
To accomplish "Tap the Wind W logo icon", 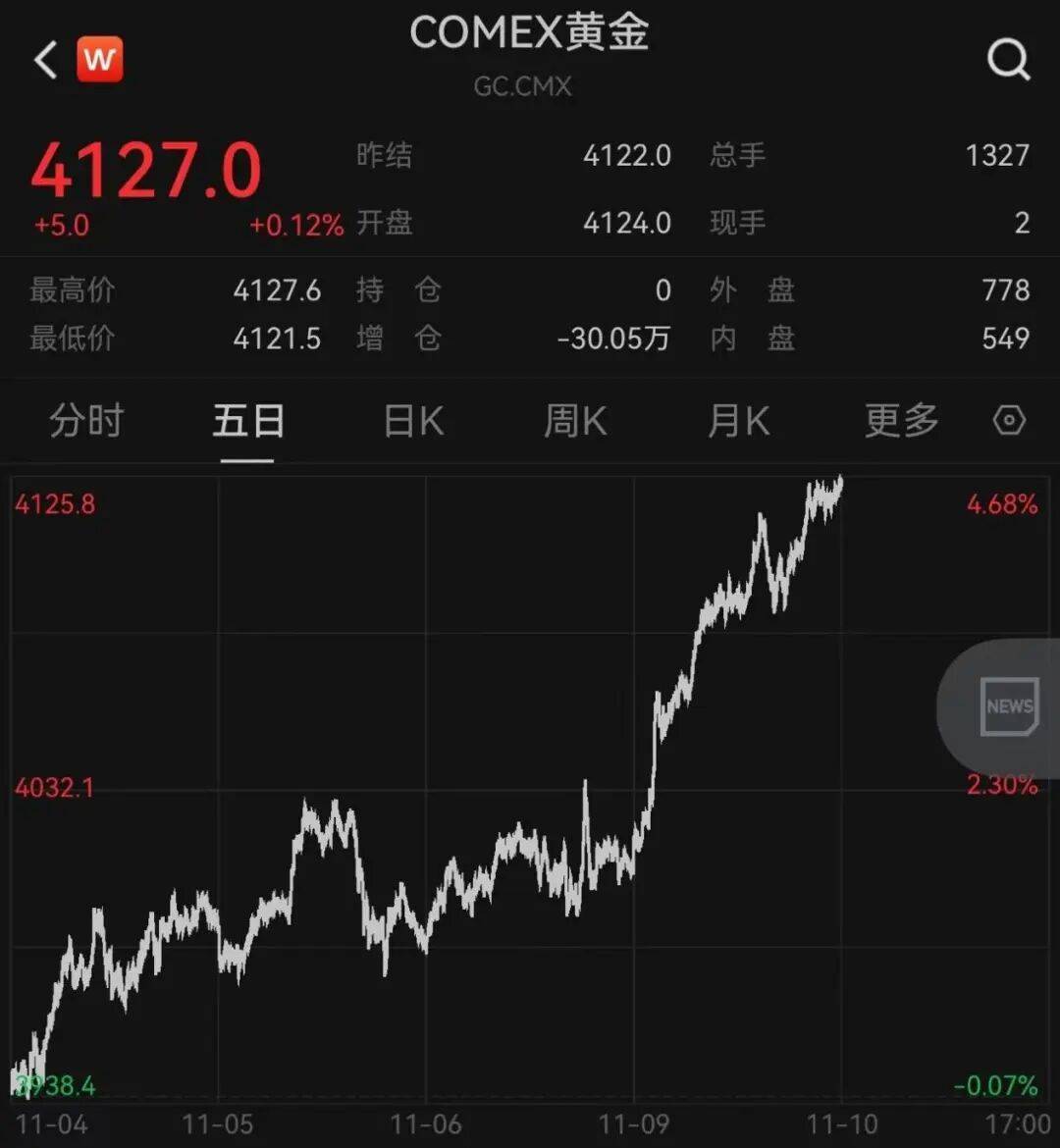I will tap(102, 58).
